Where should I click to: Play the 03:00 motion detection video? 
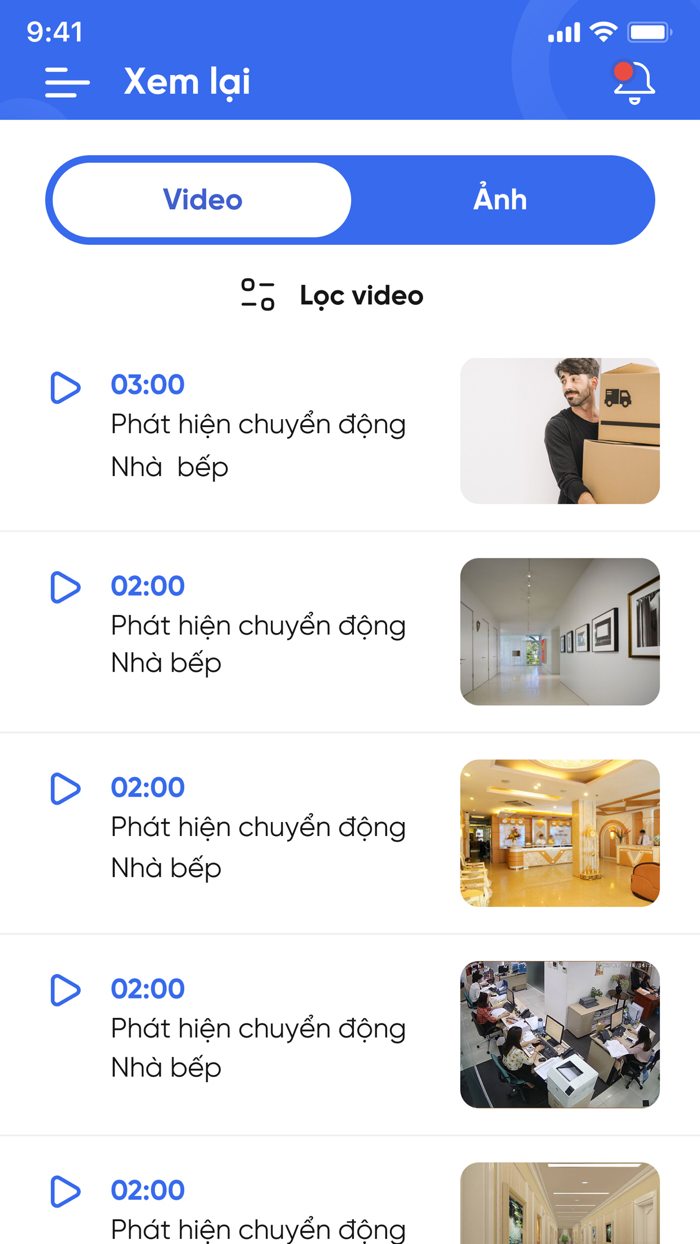[x=65, y=388]
